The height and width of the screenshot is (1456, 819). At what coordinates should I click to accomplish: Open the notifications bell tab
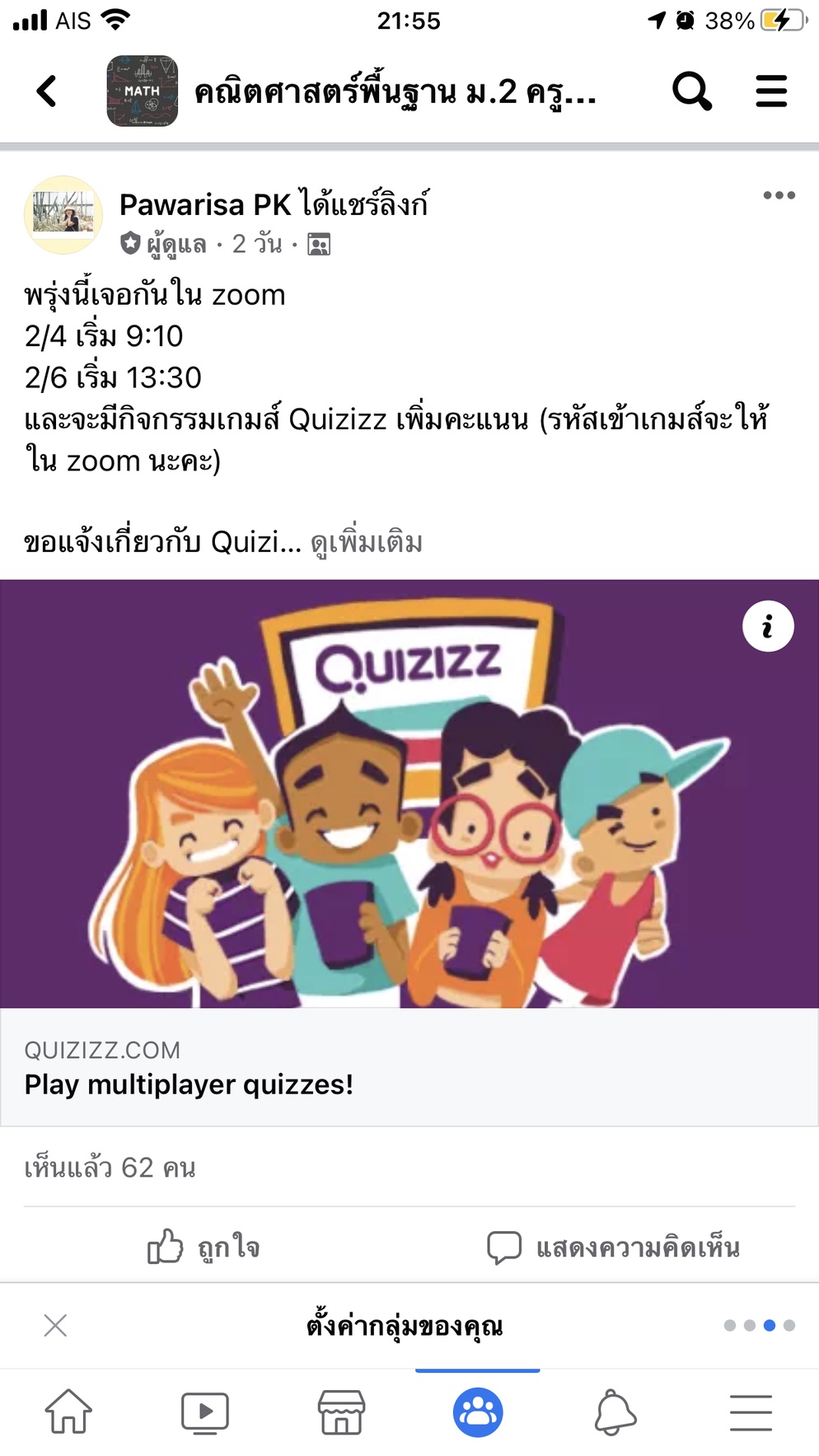click(615, 1412)
